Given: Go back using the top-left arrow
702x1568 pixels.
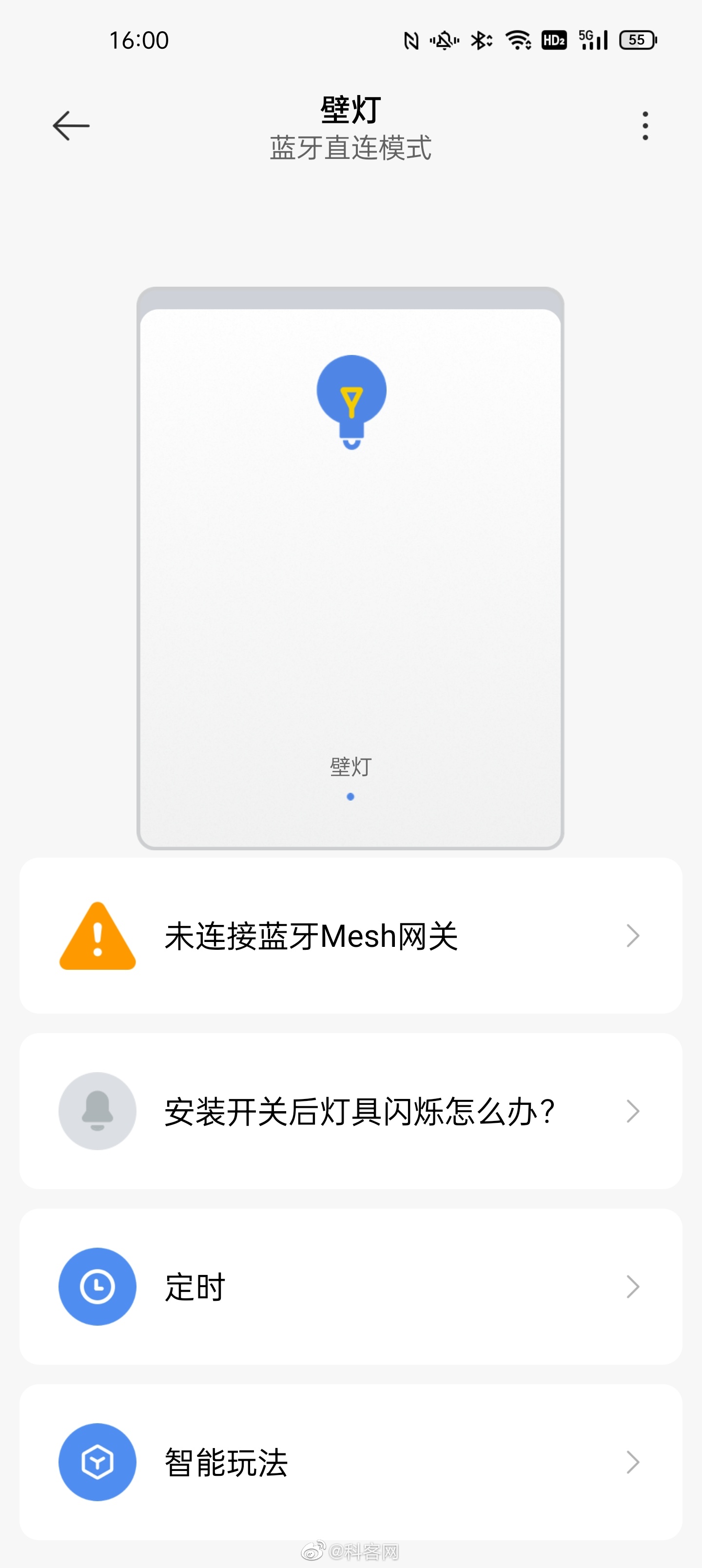Looking at the screenshot, I should coord(71,126).
